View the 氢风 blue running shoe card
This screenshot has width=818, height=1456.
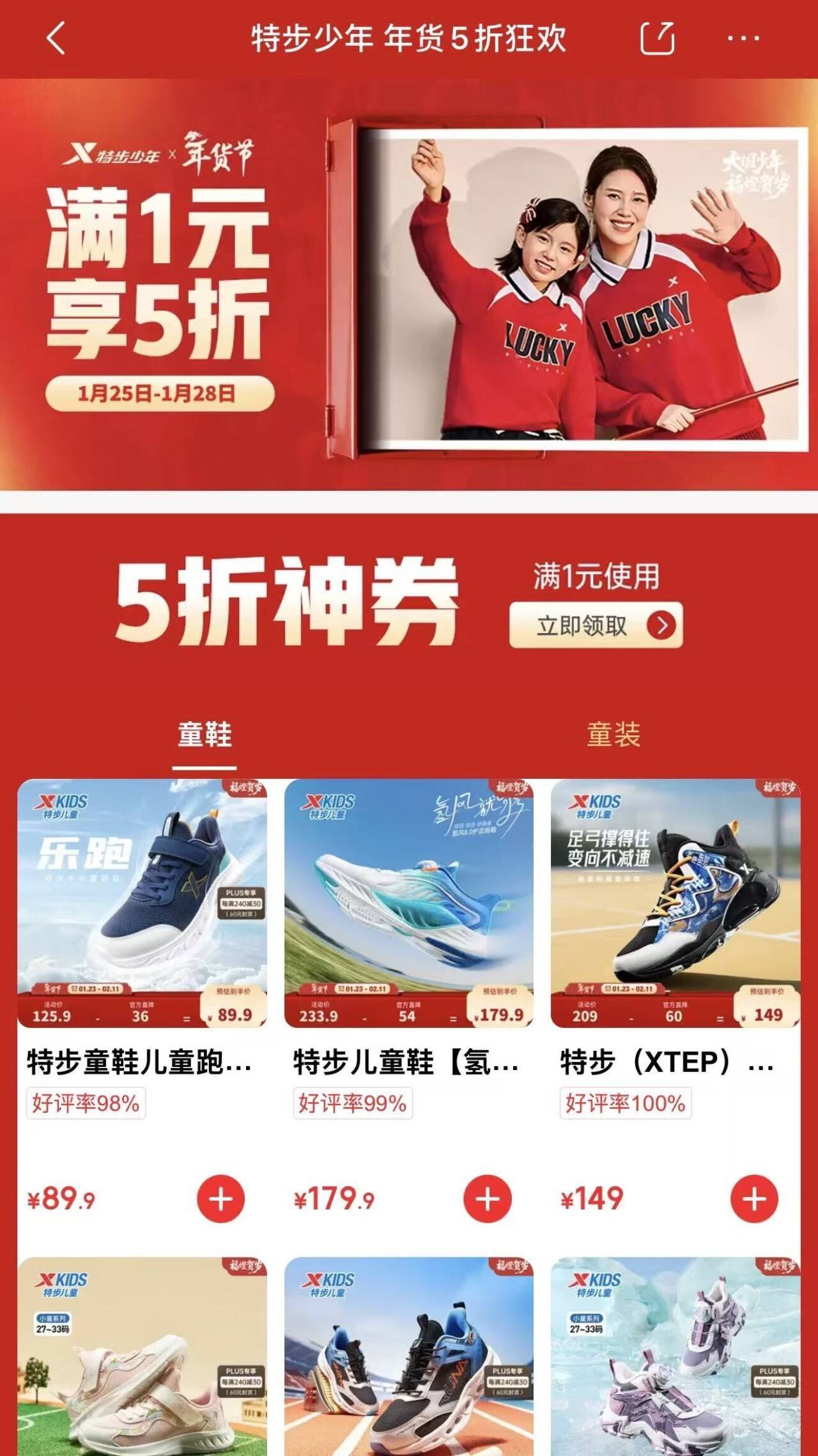click(x=409, y=903)
